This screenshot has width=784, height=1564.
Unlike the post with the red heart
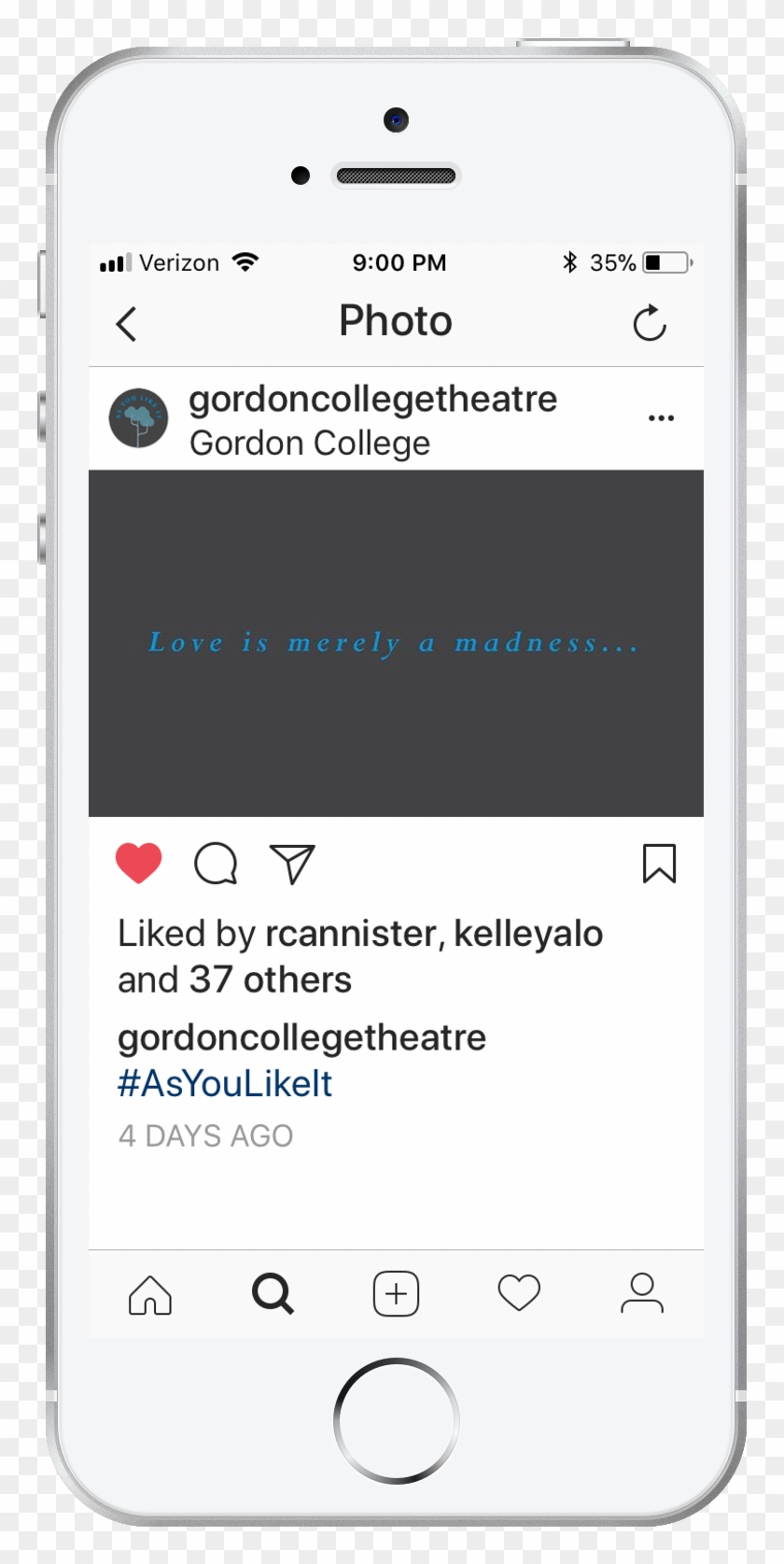pyautogui.click(x=139, y=863)
